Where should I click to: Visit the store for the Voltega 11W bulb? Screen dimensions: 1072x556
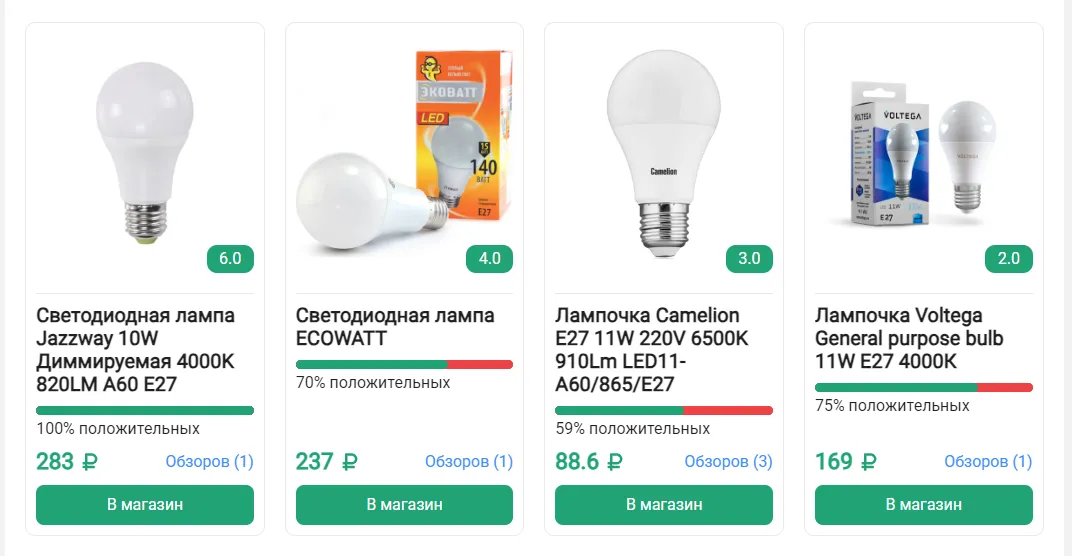coord(923,505)
